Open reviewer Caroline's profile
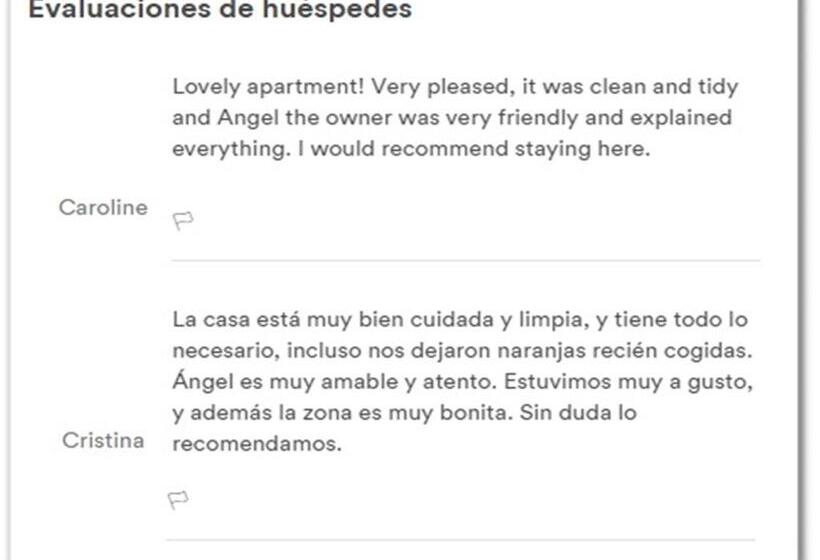 click(x=103, y=208)
